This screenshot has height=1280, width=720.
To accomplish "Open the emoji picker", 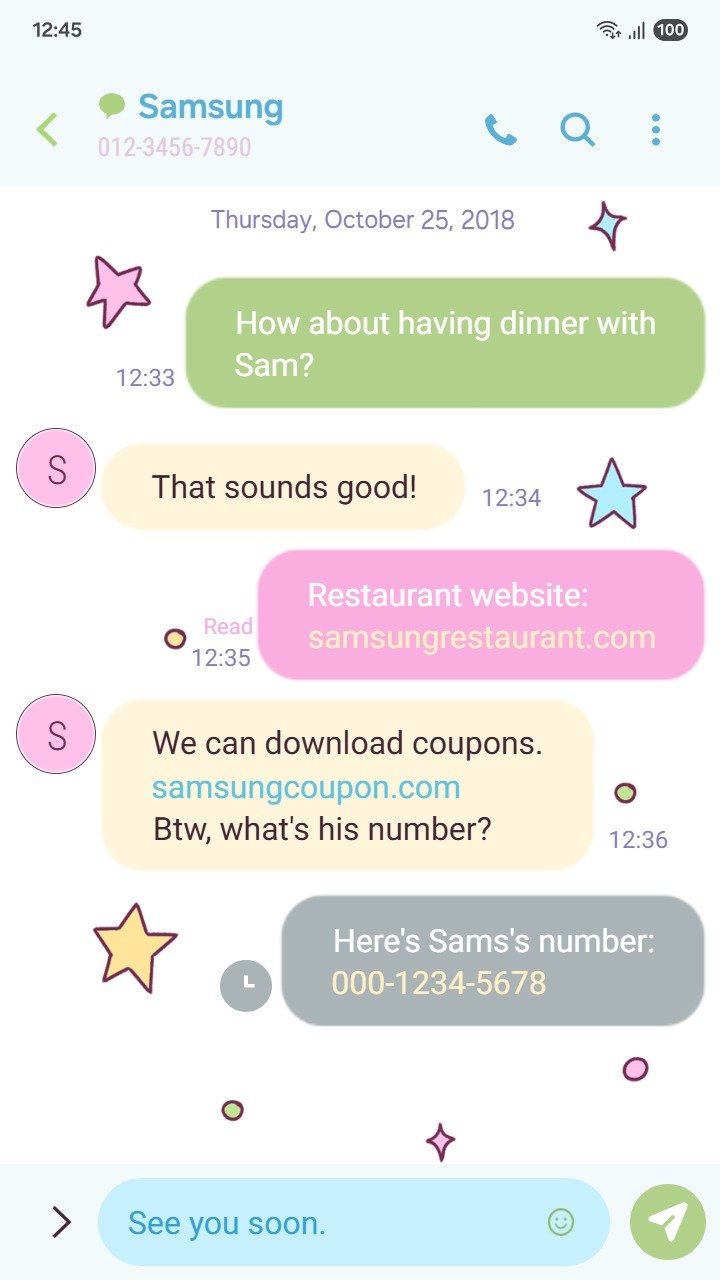I will 561,1222.
